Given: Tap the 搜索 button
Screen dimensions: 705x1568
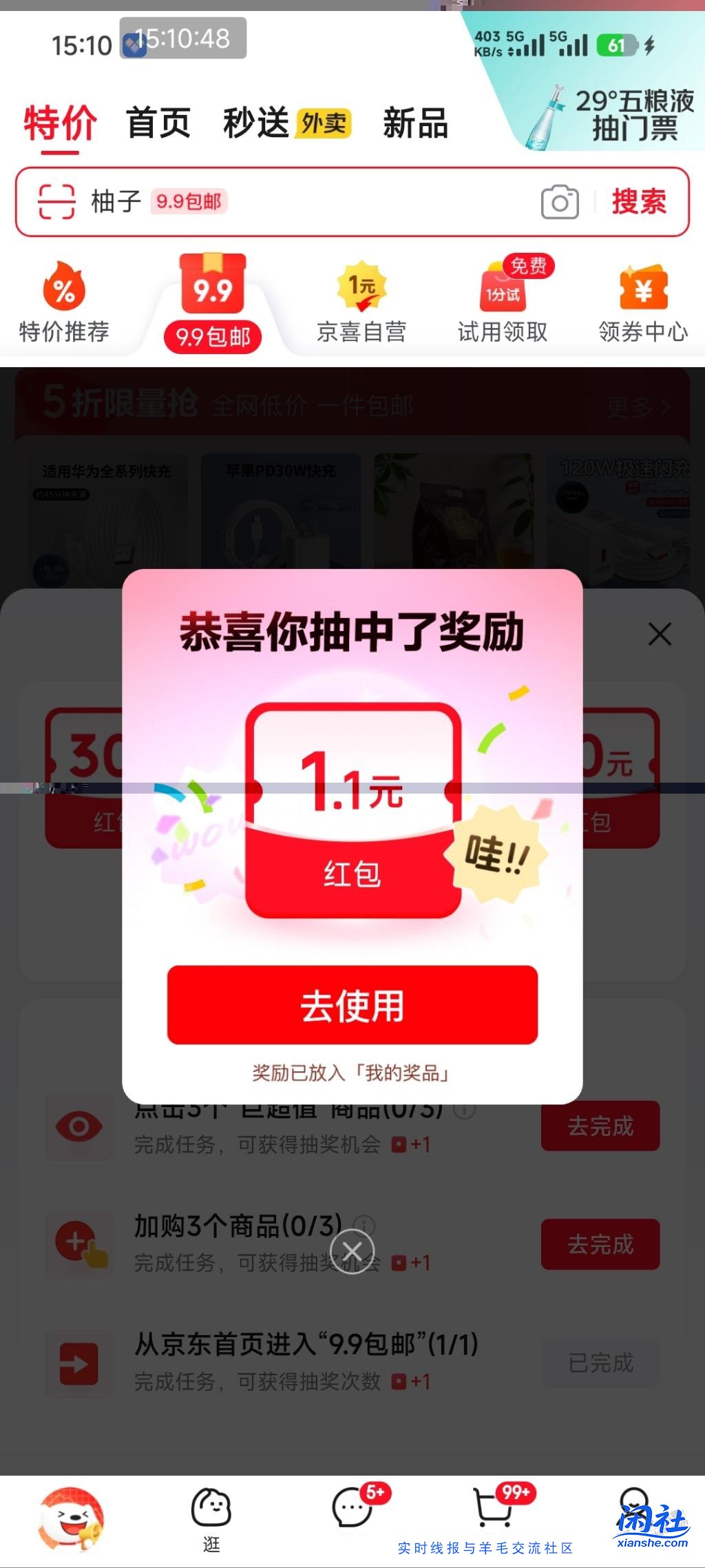Looking at the screenshot, I should (639, 202).
